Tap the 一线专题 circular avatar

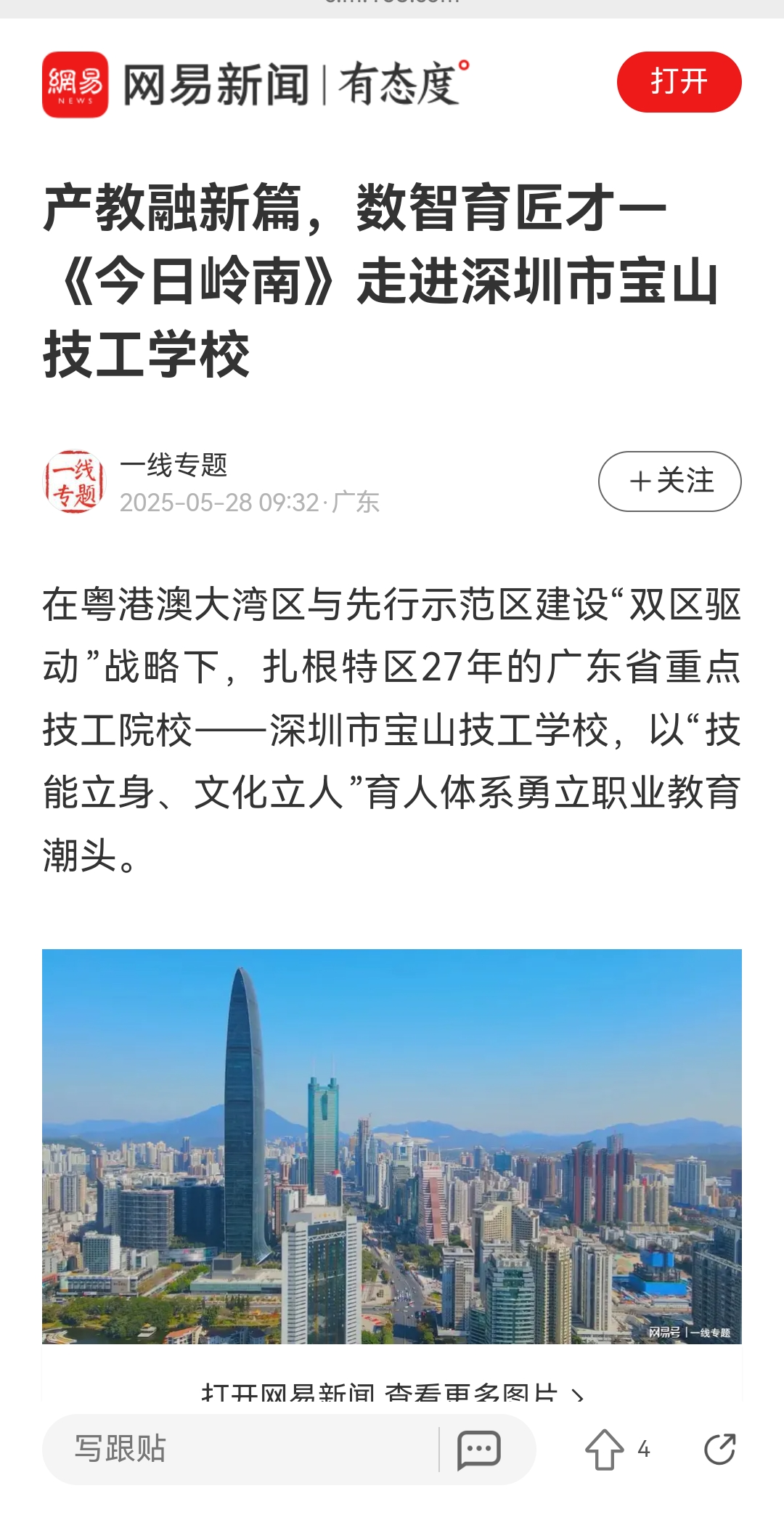[75, 481]
